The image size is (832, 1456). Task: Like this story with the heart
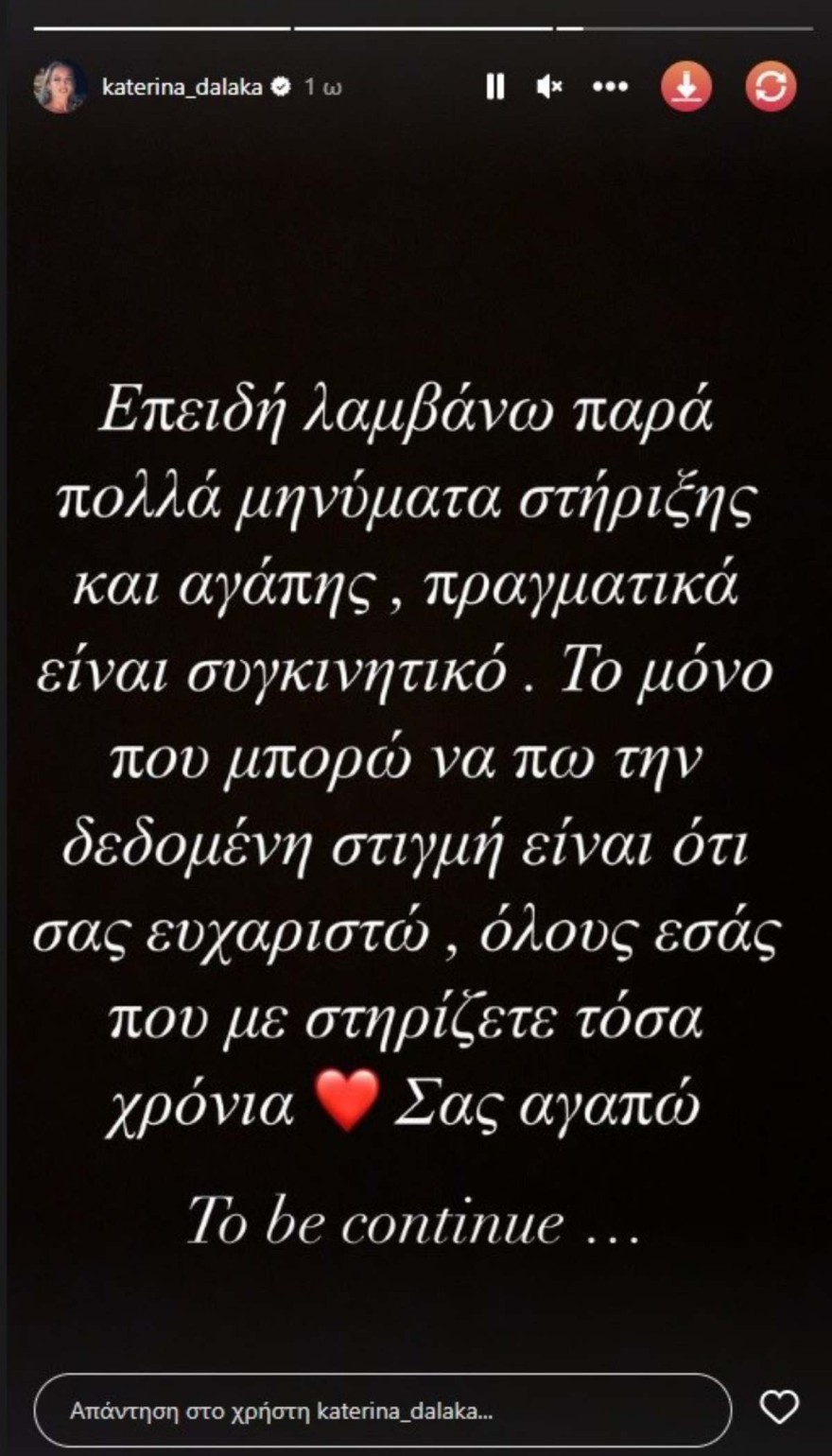(780, 1407)
